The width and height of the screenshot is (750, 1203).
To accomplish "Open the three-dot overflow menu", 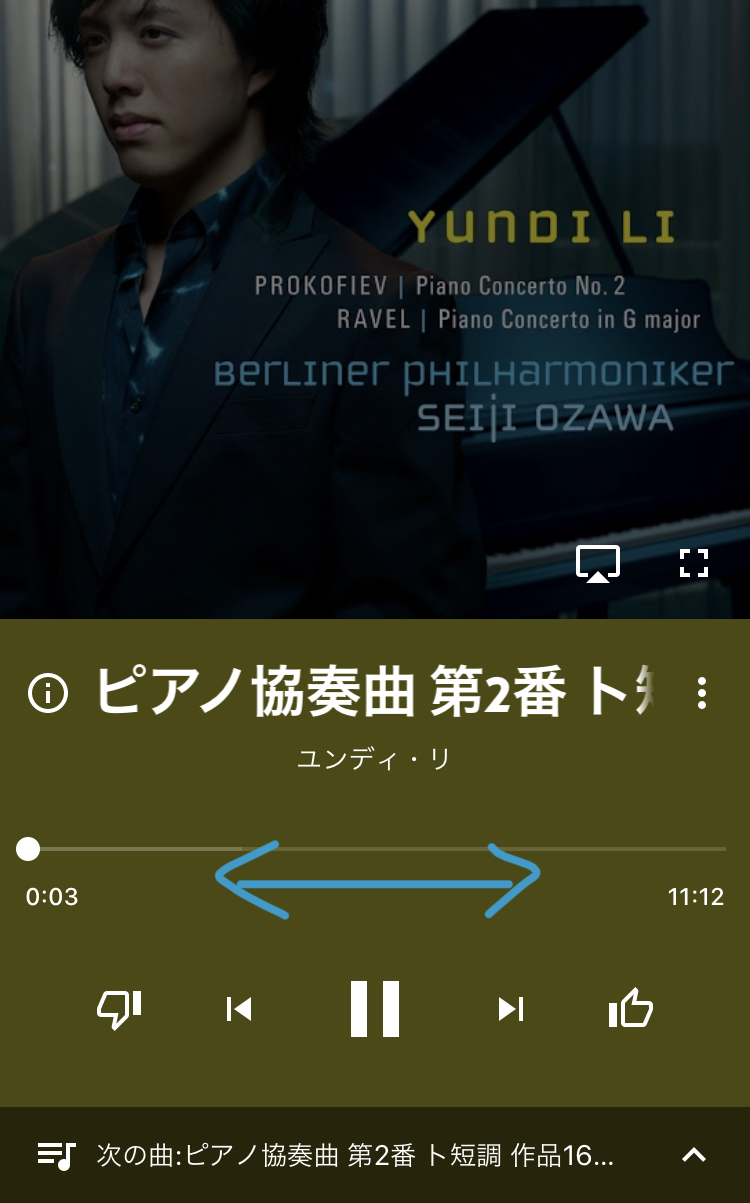I will [x=702, y=692].
